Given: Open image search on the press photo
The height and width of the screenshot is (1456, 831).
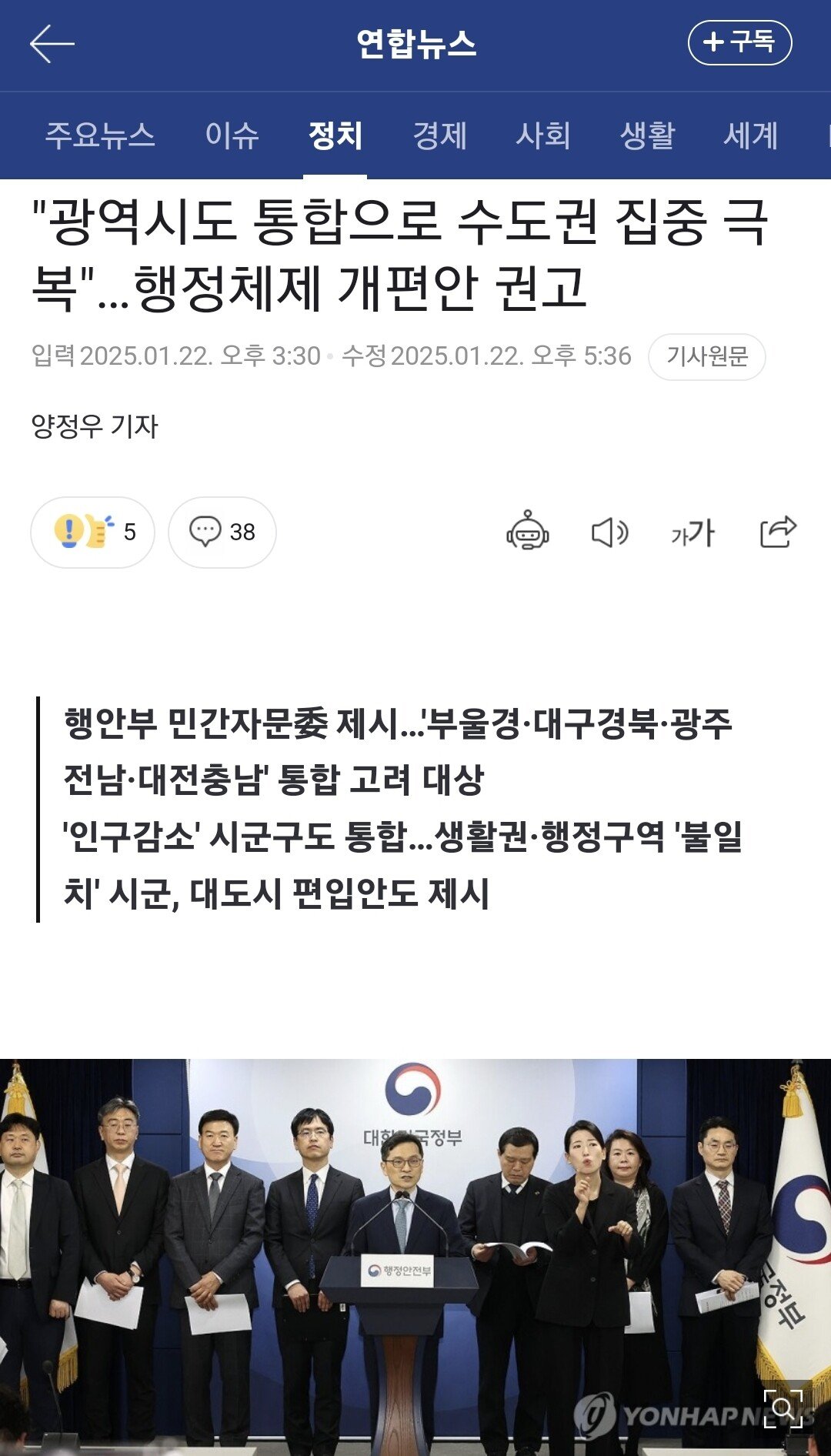Looking at the screenshot, I should point(783,1408).
